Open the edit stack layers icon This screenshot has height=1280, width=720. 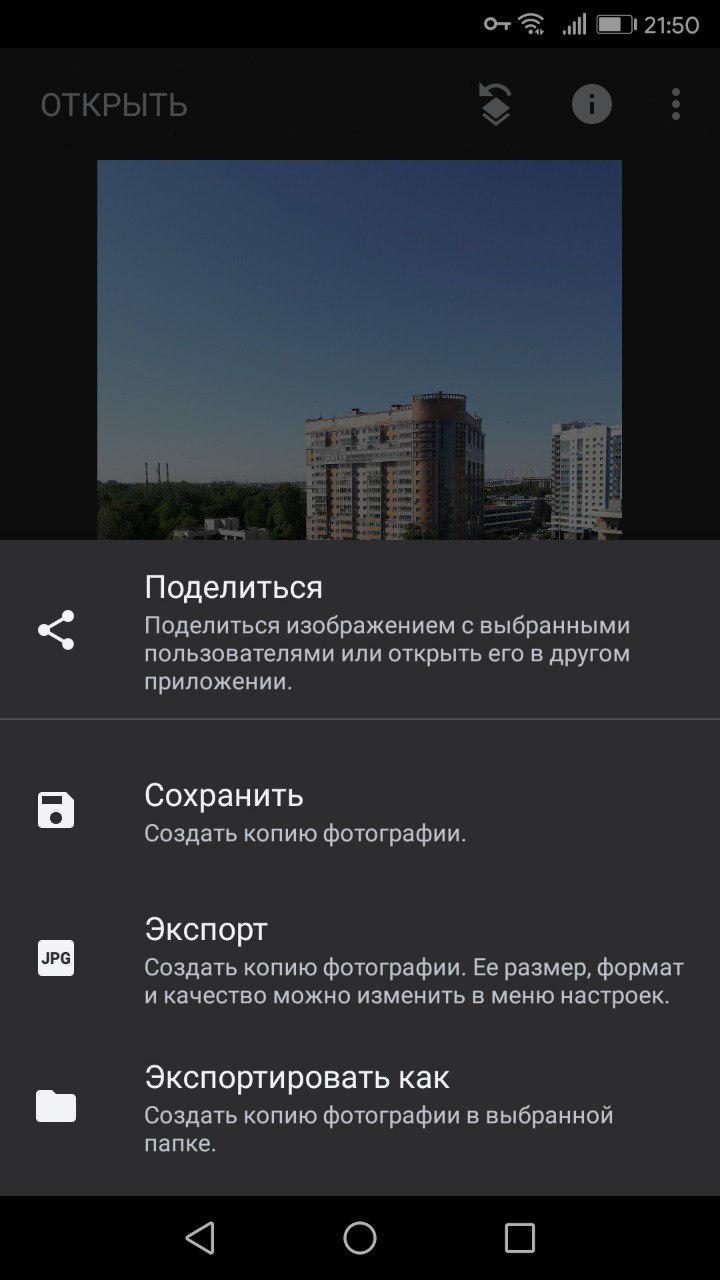(495, 104)
